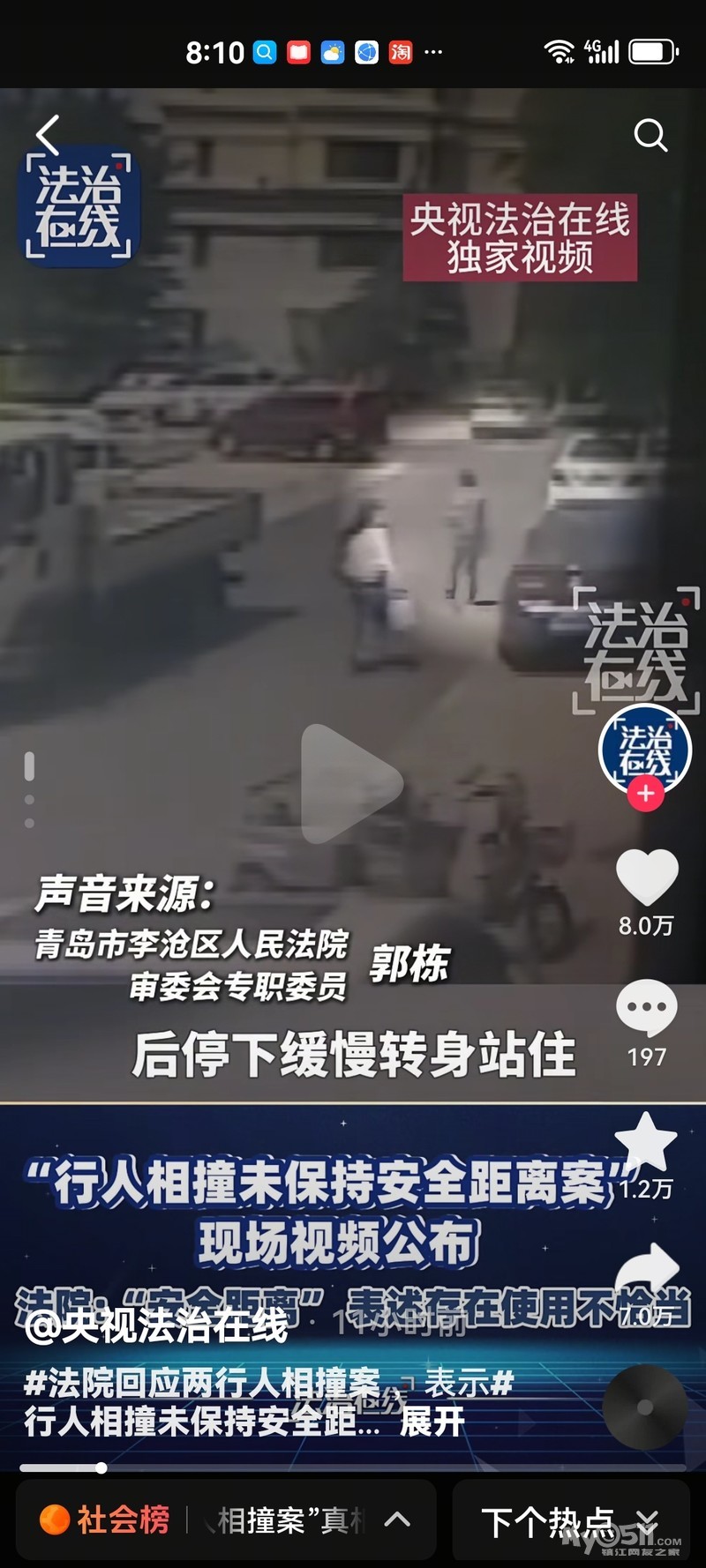Screen dimensions: 706x1568
Task: Play the paused video
Action: pos(351,784)
